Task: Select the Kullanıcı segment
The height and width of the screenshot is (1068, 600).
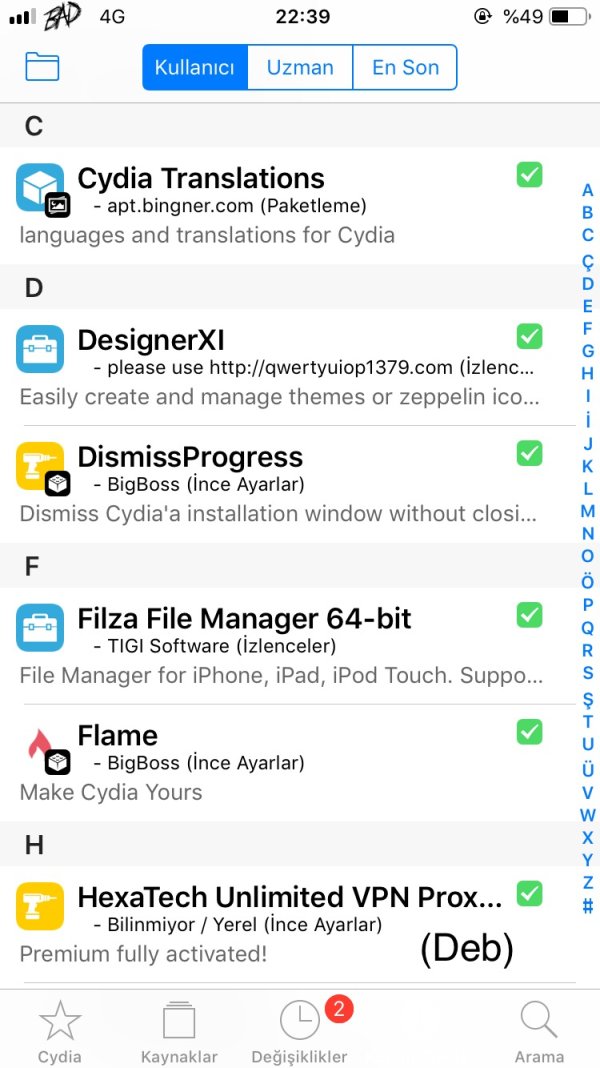Action: [195, 67]
